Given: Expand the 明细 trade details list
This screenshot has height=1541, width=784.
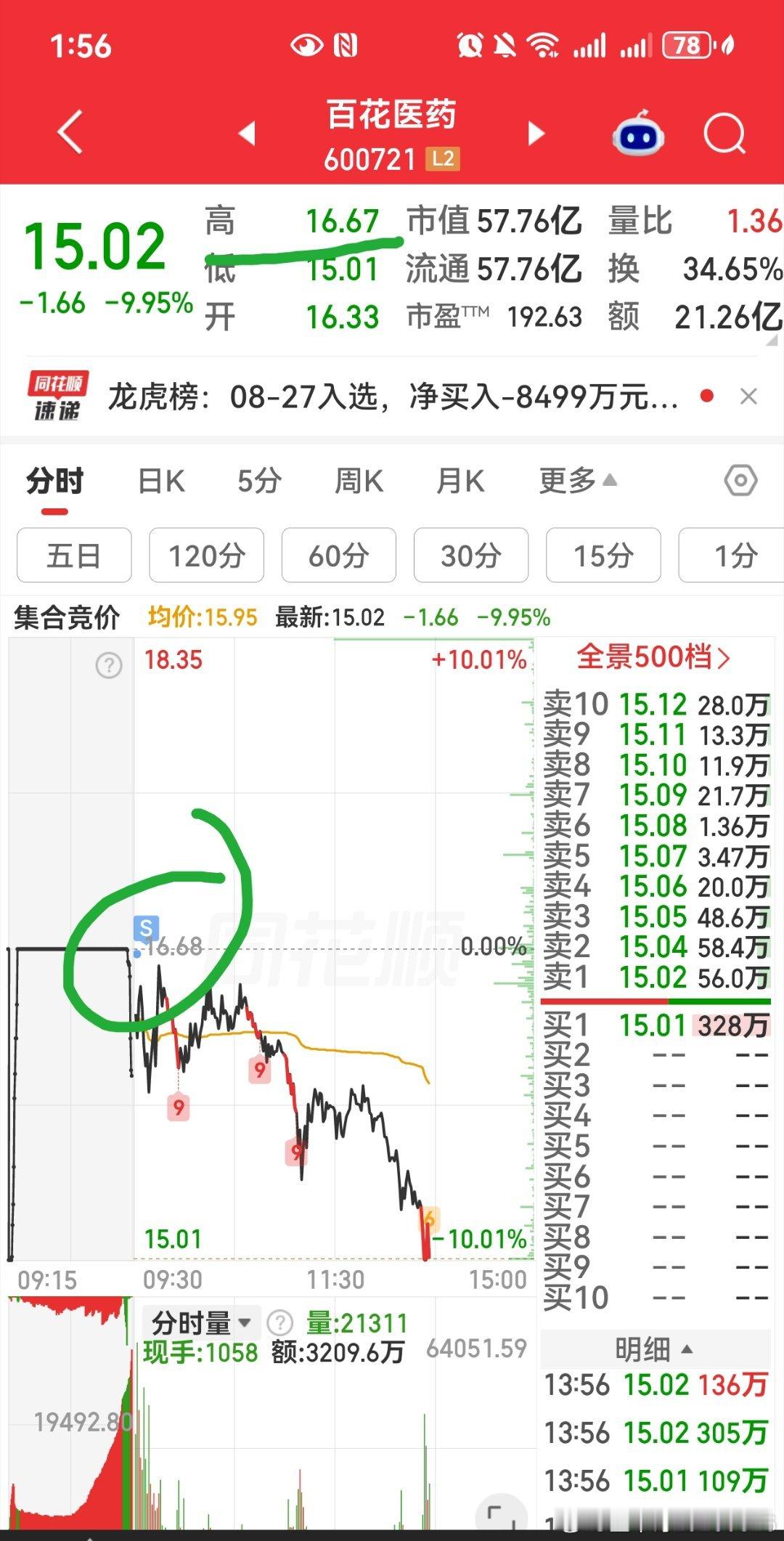Looking at the screenshot, I should click(653, 1349).
